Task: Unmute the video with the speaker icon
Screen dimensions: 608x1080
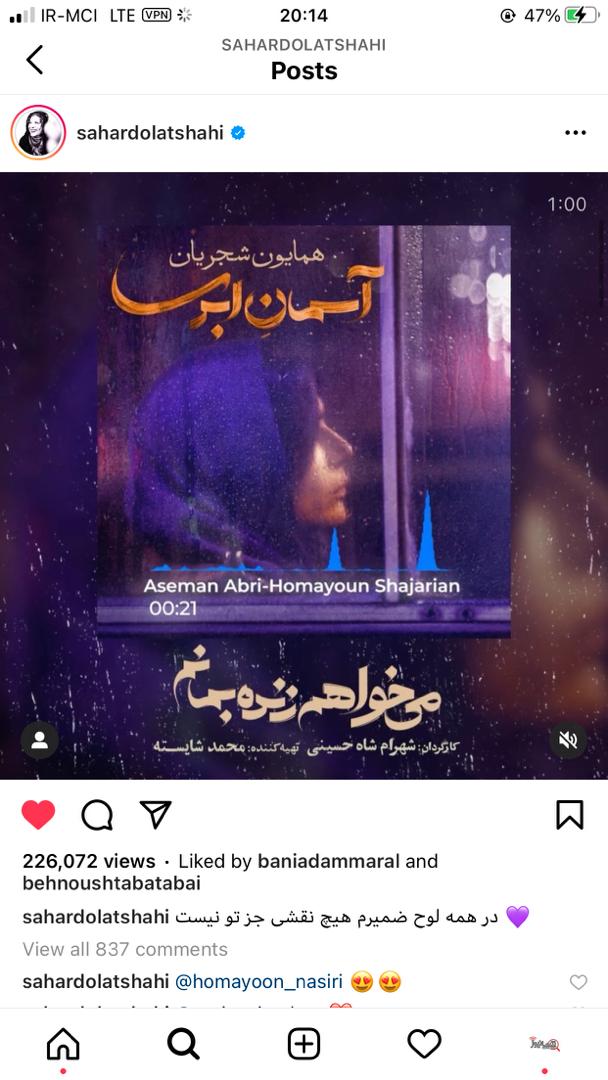Action: tap(568, 740)
